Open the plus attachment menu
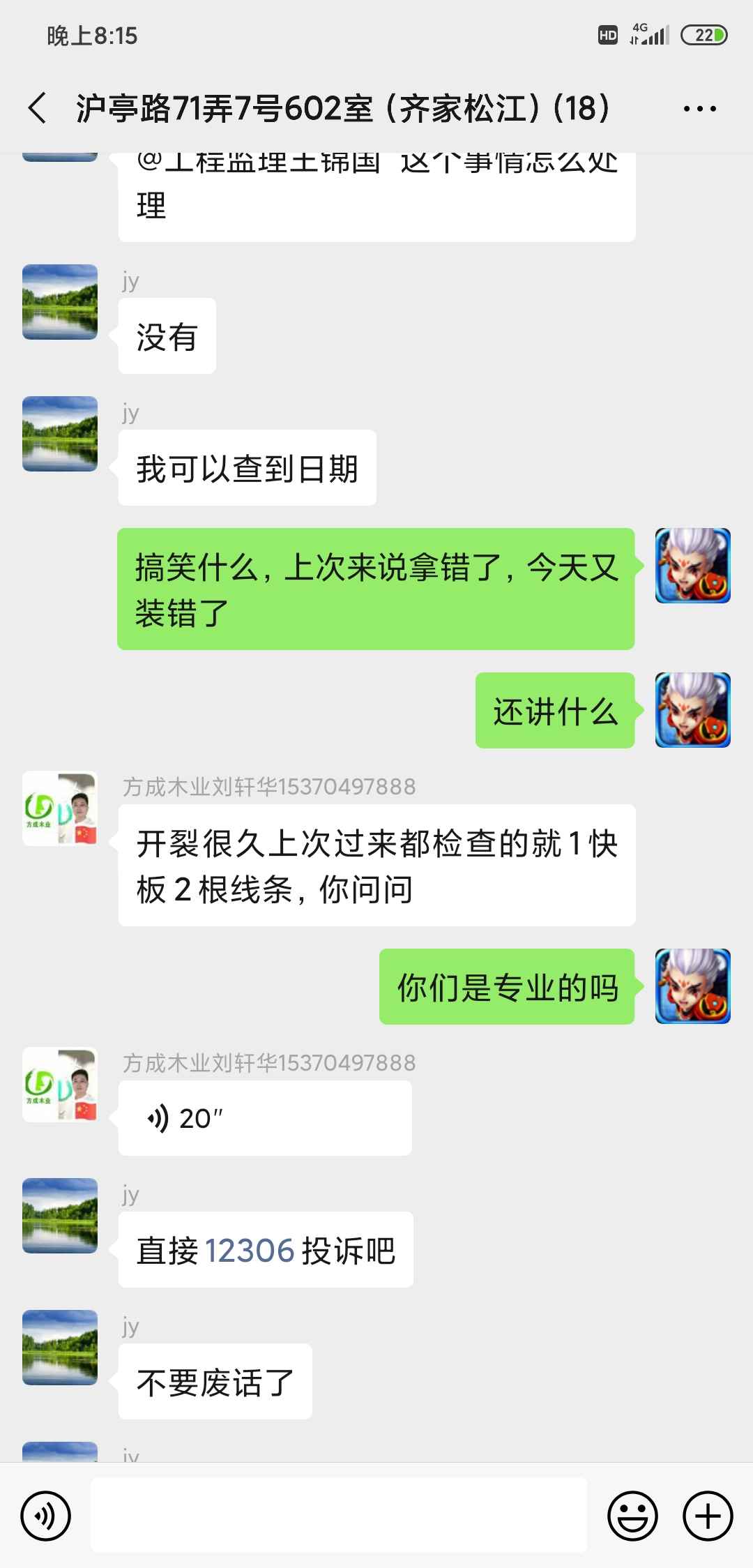The image size is (753, 1568). [x=708, y=1515]
